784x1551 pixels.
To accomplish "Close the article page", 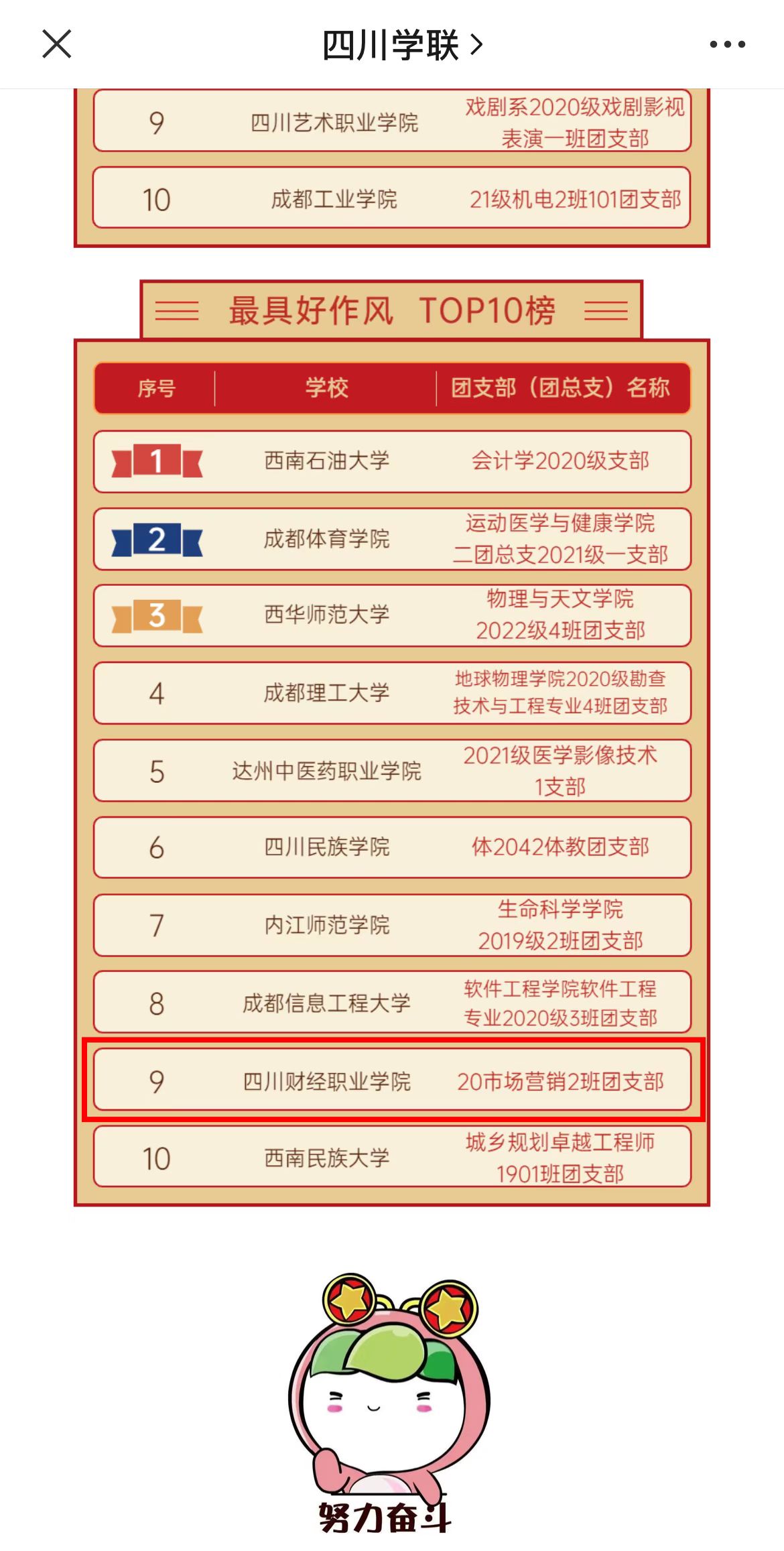I will (x=57, y=44).
